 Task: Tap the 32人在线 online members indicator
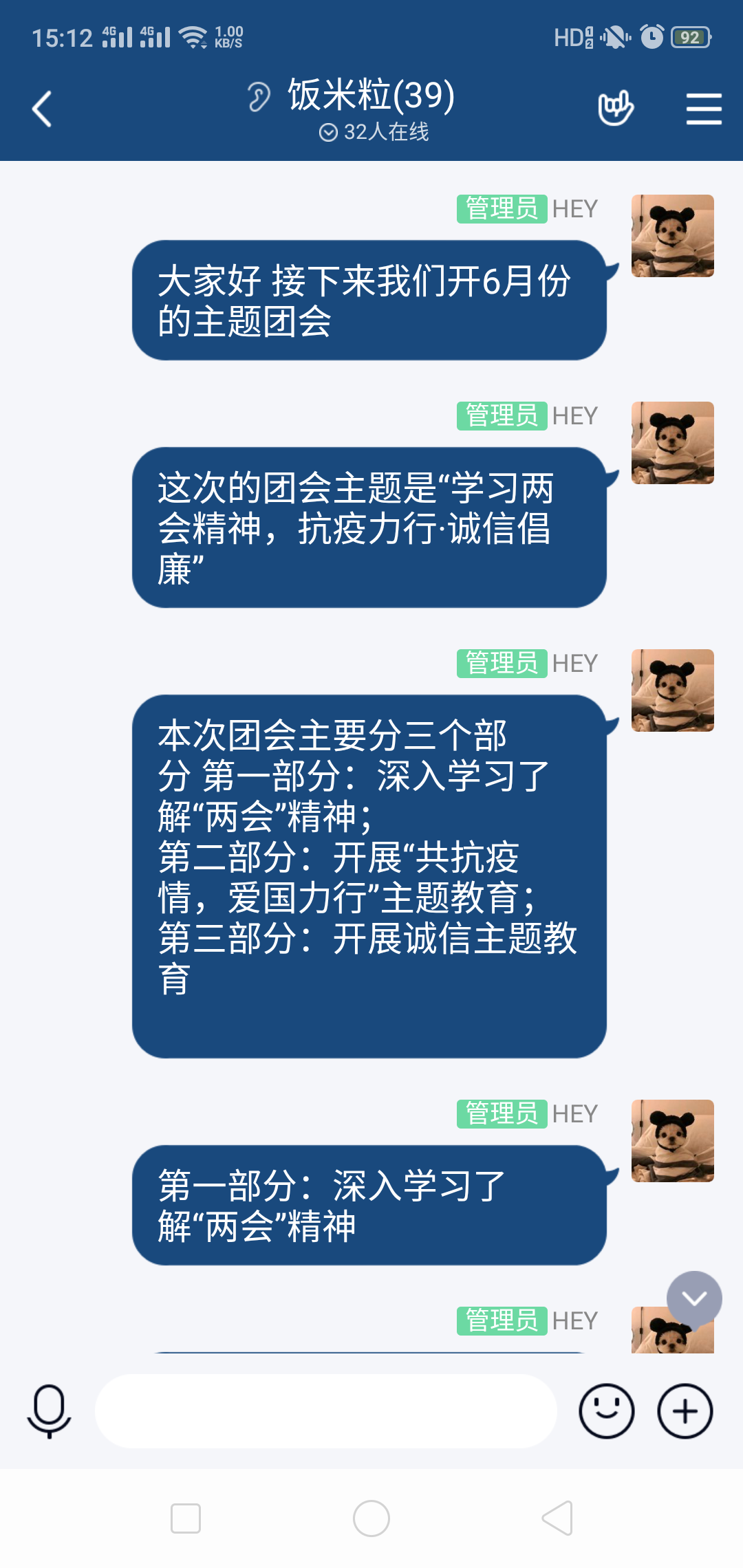[374, 132]
